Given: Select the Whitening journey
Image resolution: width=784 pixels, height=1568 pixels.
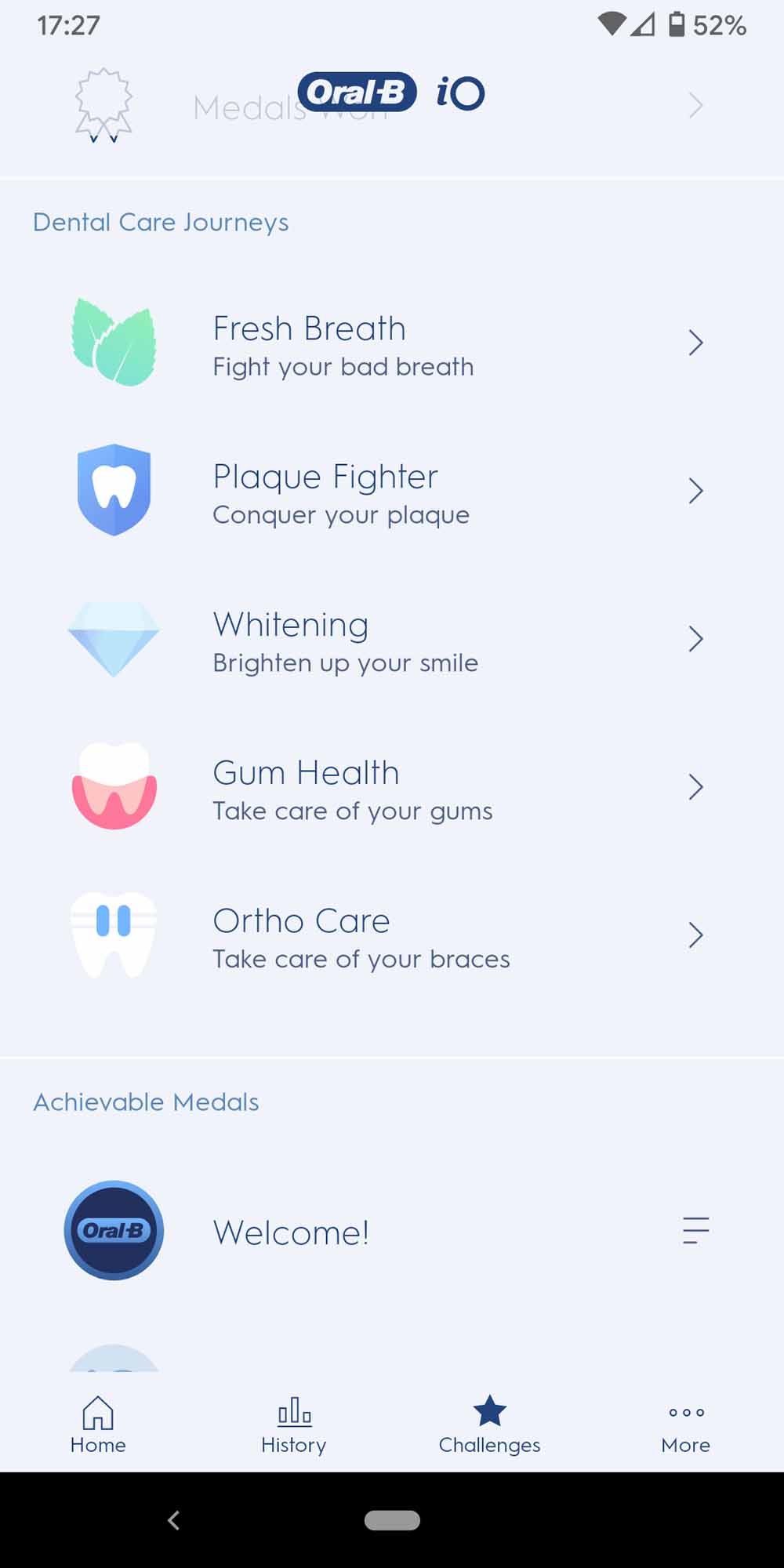Looking at the screenshot, I should pos(392,639).
